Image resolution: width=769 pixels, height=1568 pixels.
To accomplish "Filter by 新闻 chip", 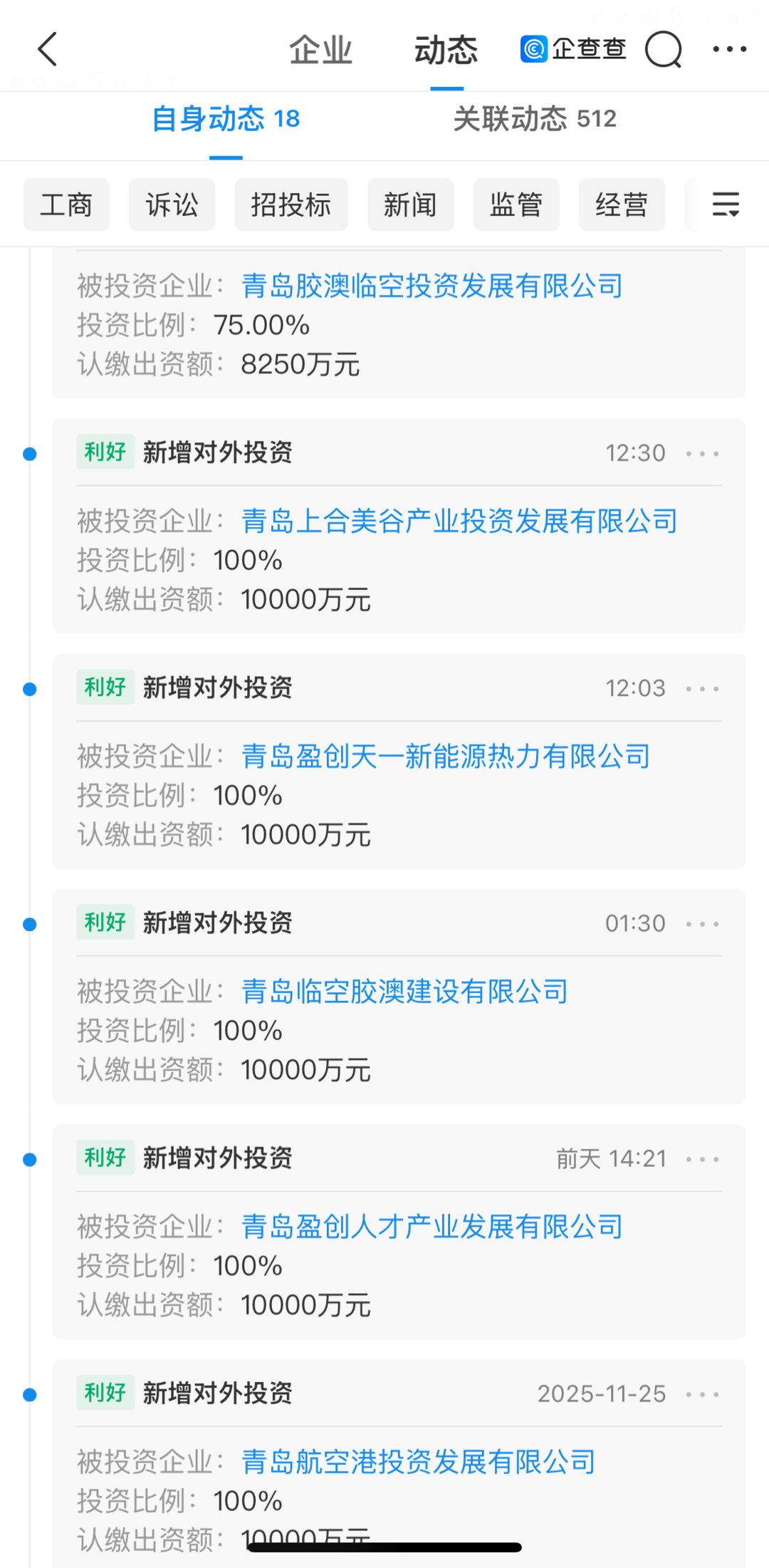I will coord(410,205).
